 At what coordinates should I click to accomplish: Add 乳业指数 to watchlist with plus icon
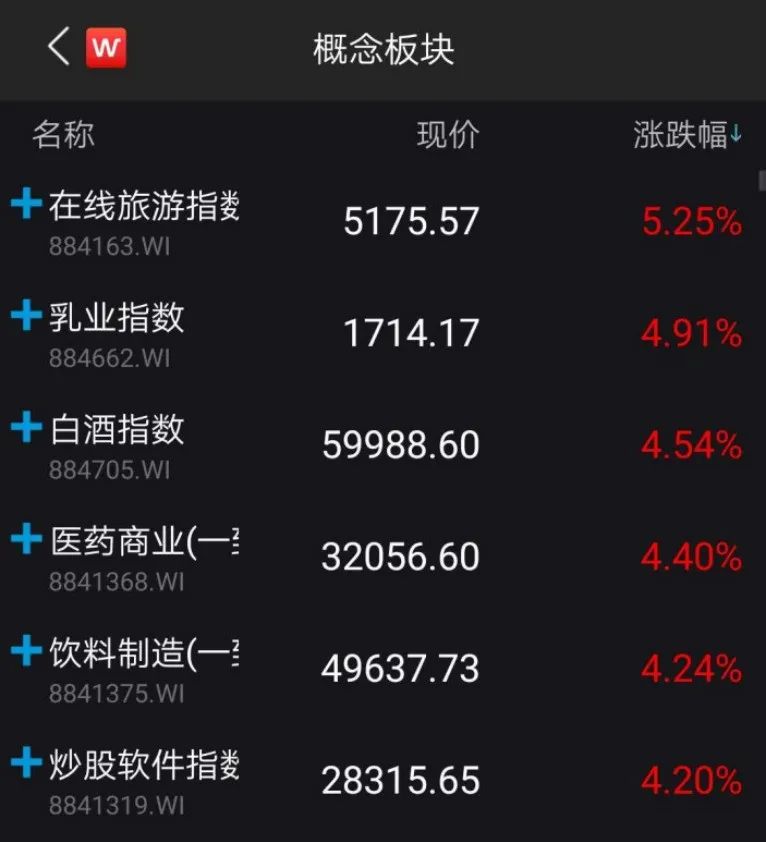pyautogui.click(x=25, y=317)
